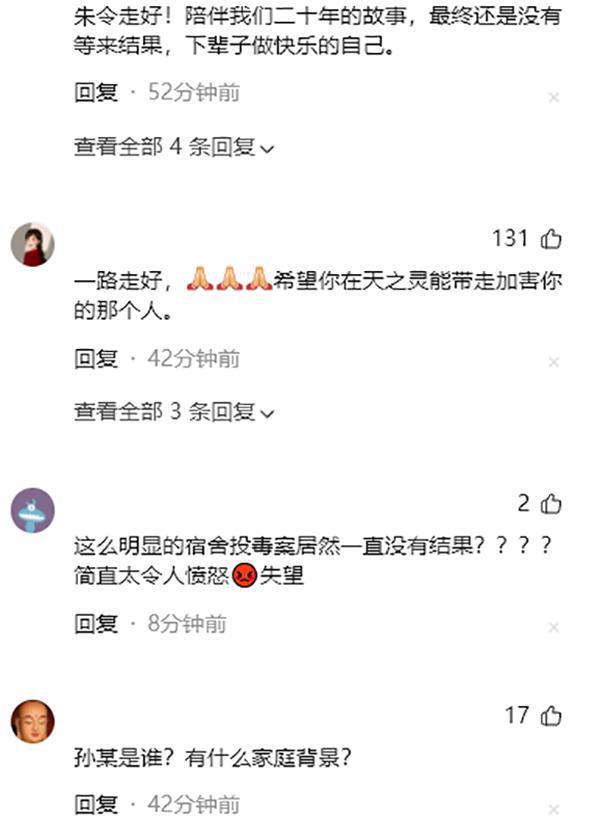600x837 pixels.
Task: Like the 孙某是谁 comment with 17 likes
Action: click(551, 716)
